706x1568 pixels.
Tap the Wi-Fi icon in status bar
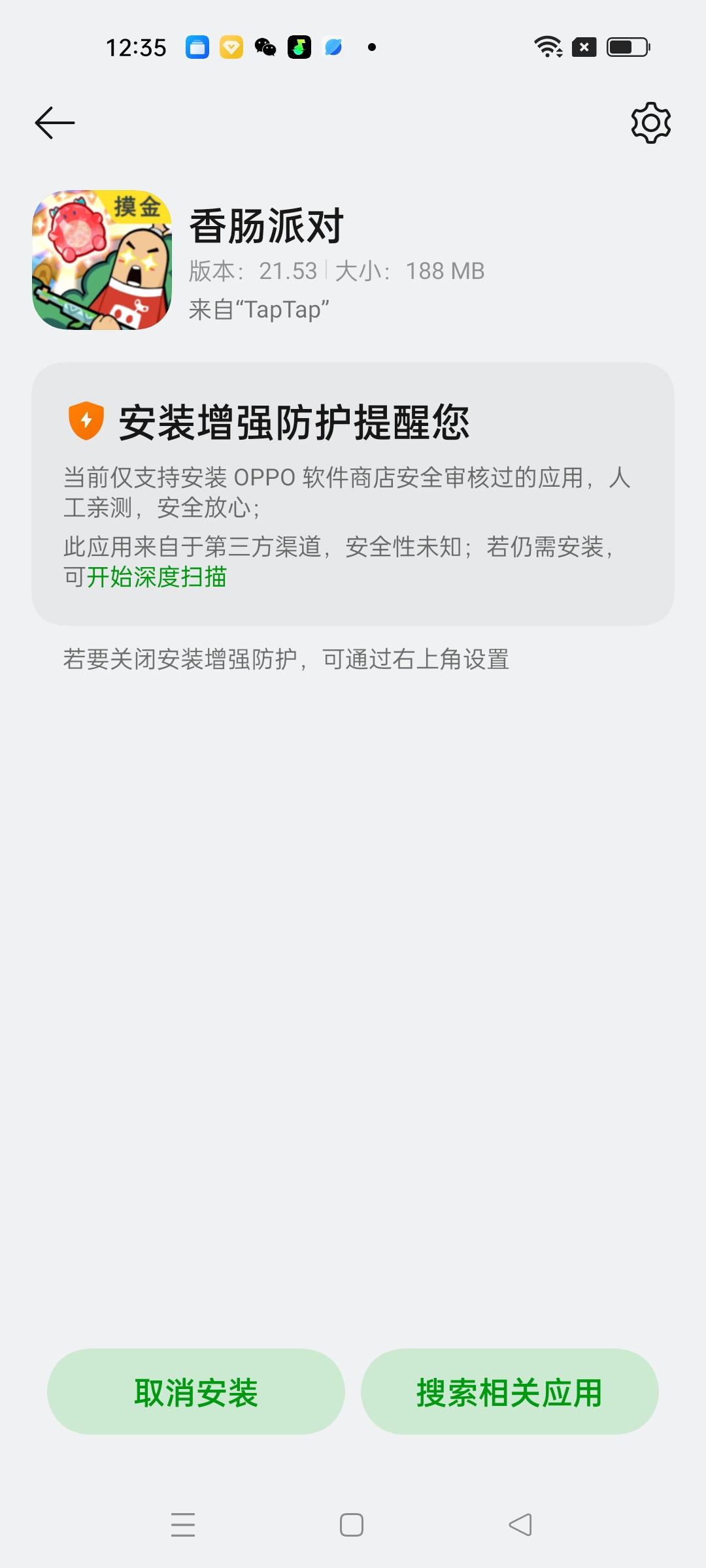click(548, 47)
